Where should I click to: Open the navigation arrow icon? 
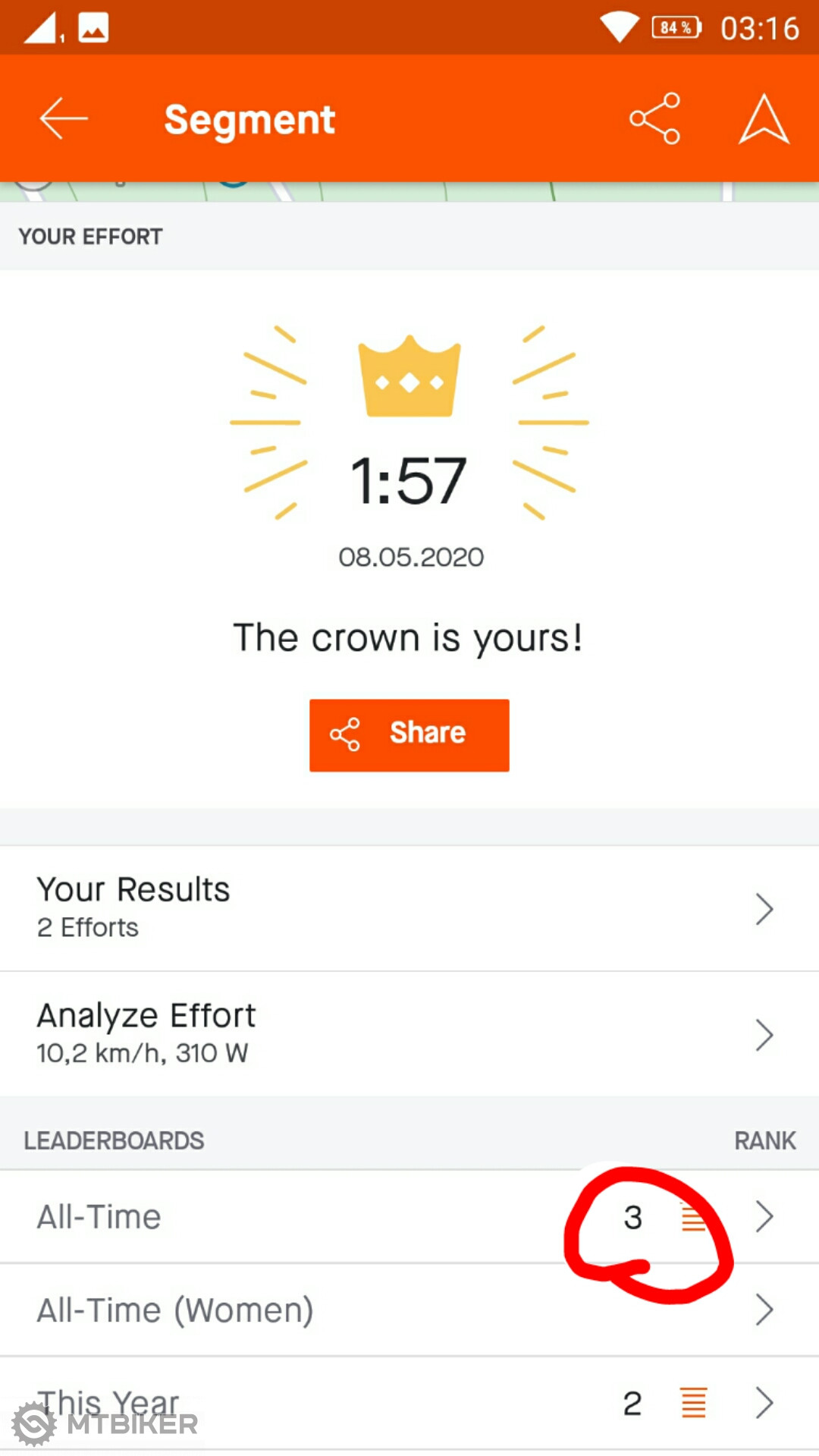click(x=764, y=119)
